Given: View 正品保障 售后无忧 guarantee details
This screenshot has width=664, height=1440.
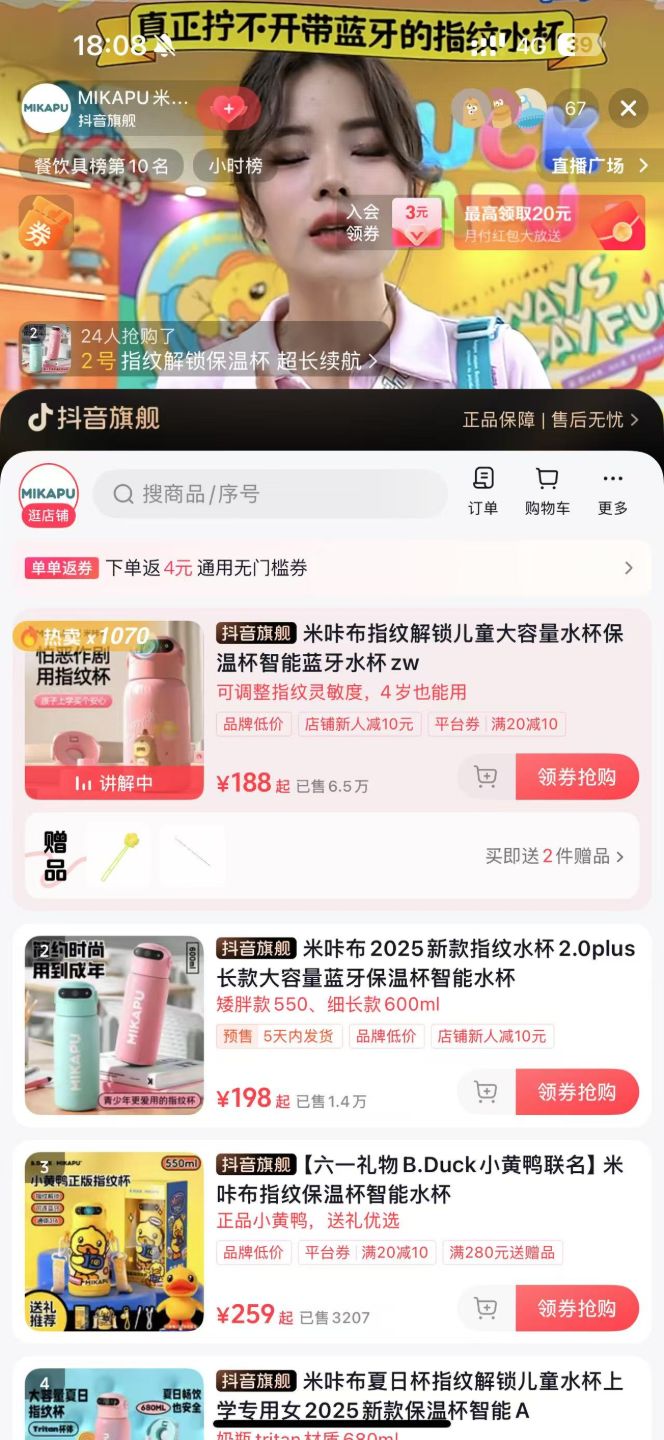Looking at the screenshot, I should coord(550,419).
